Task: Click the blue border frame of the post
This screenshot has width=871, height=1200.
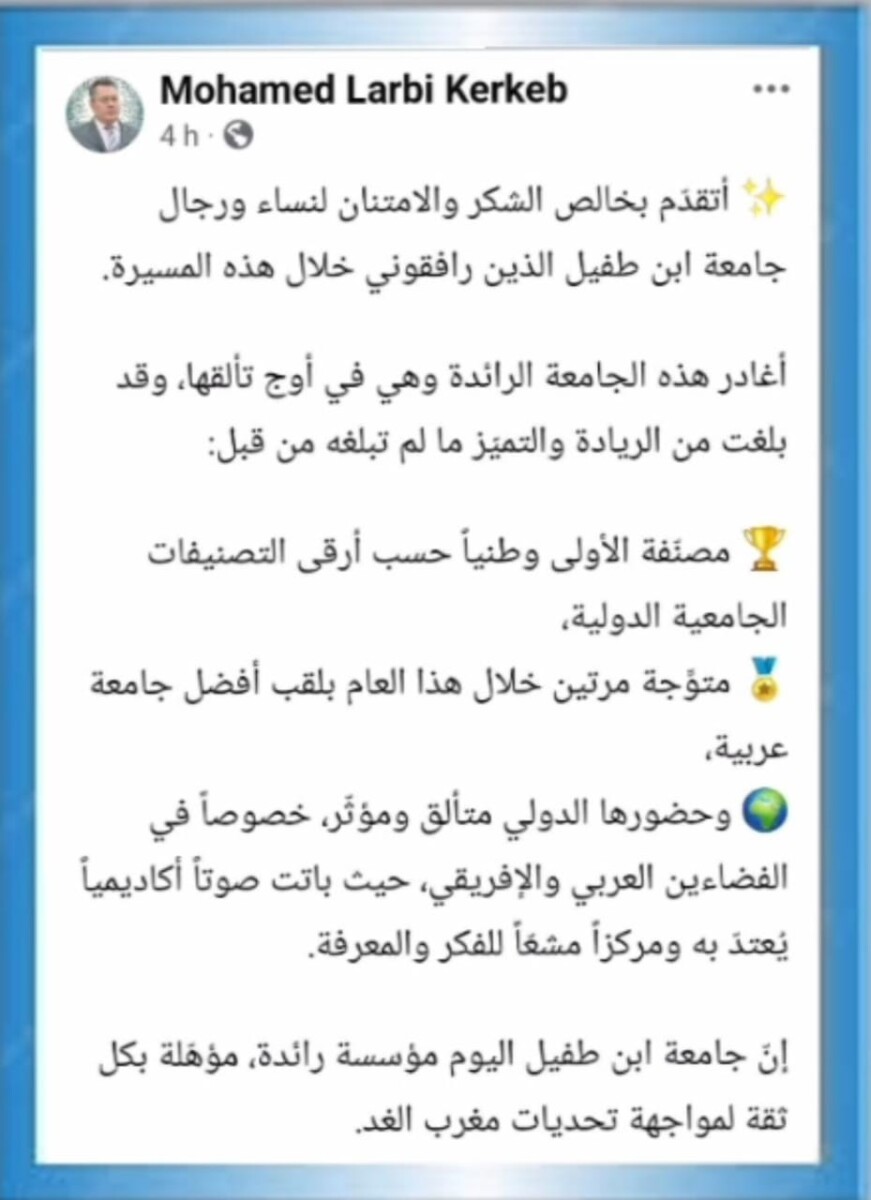Action: coord(20,600)
